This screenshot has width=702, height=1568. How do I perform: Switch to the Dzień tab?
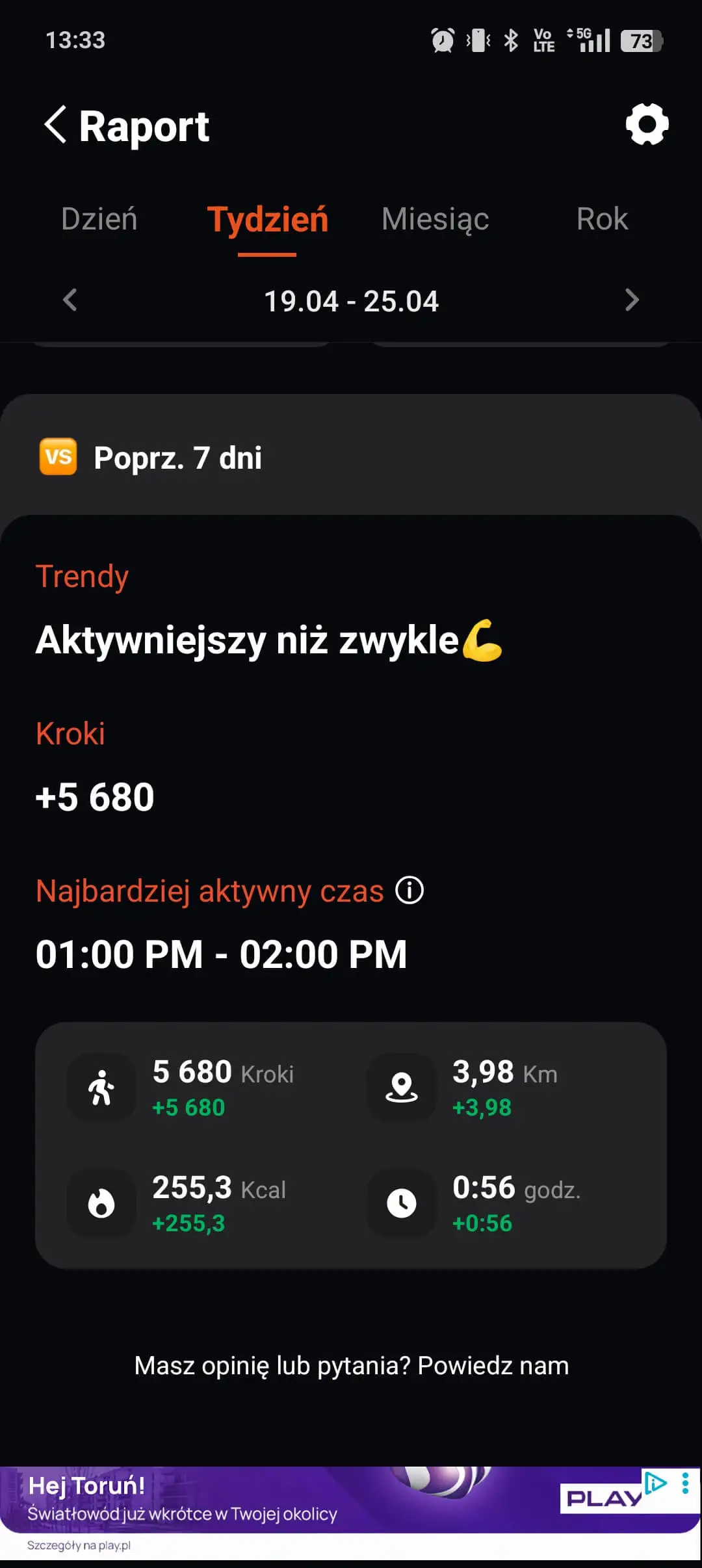(x=99, y=219)
